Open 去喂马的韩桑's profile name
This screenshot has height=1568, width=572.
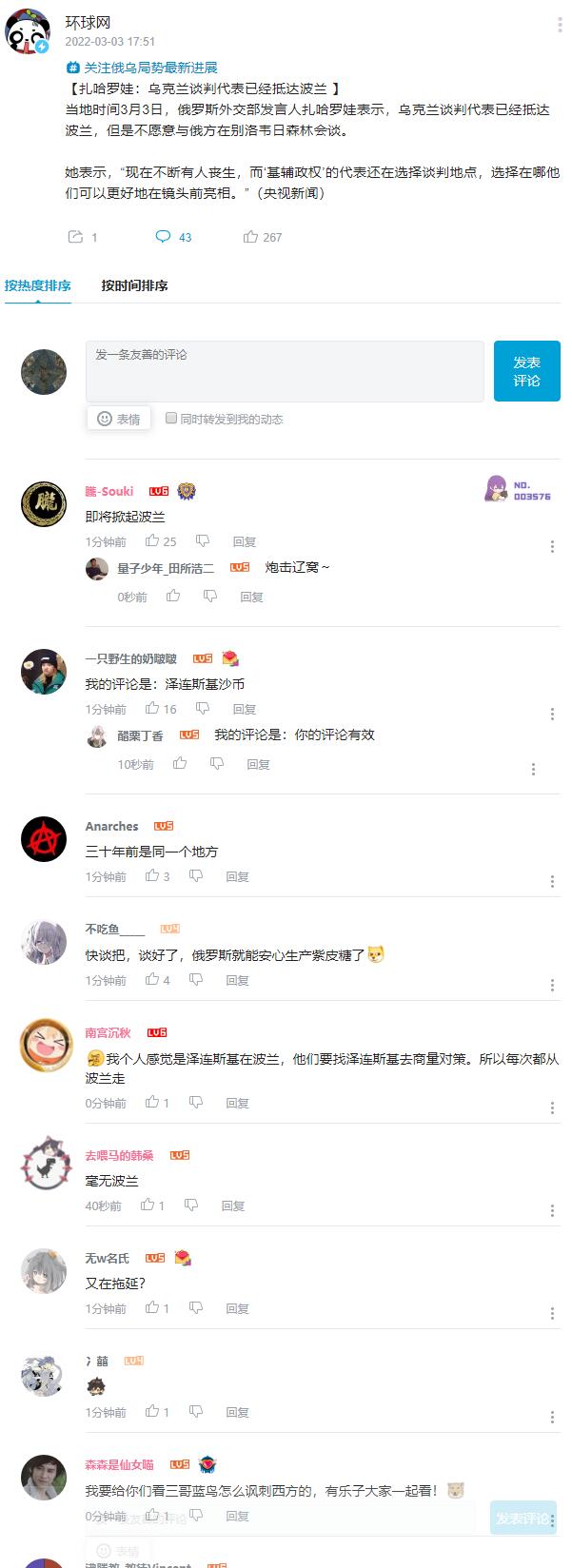(119, 1155)
